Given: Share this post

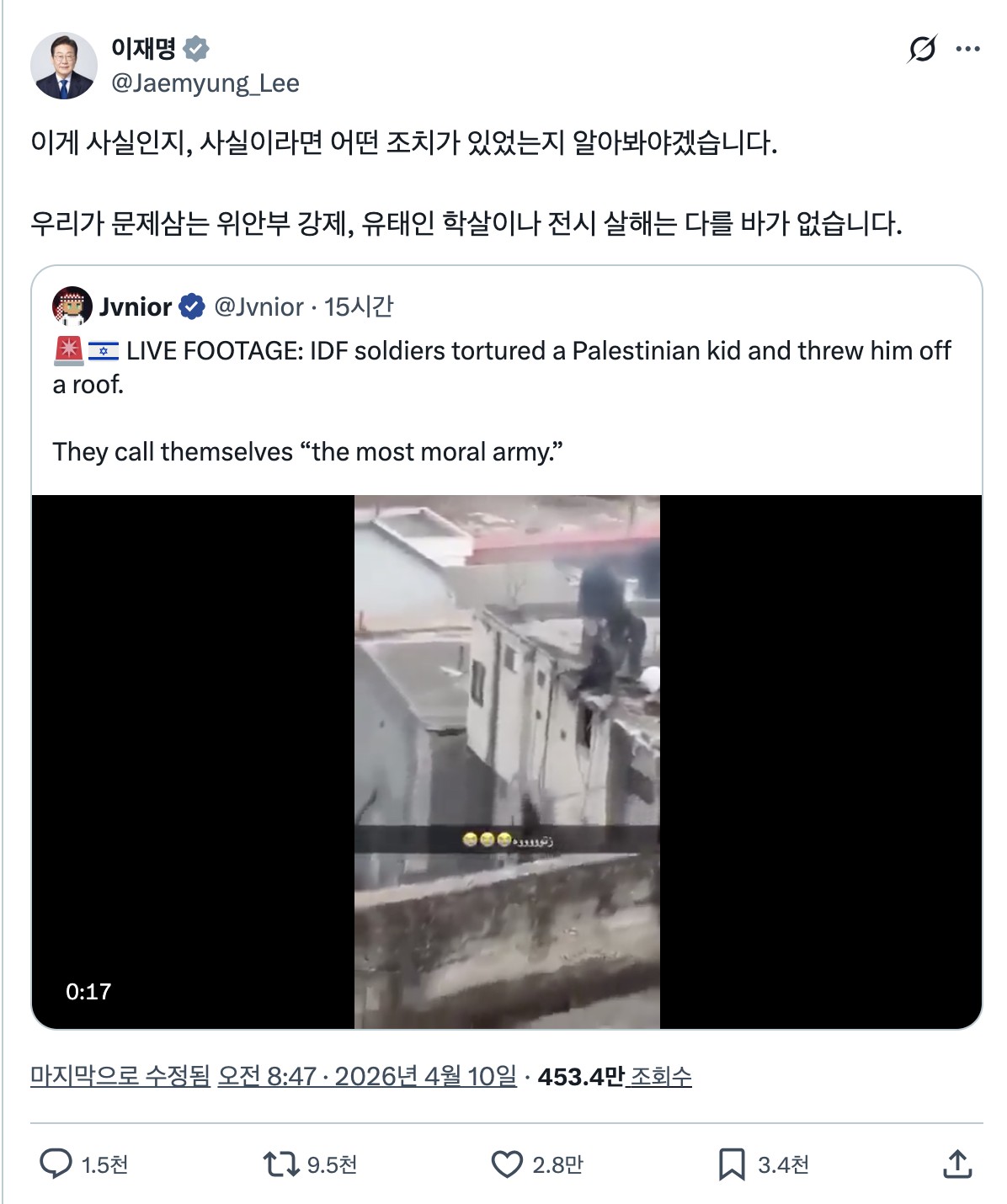Looking at the screenshot, I should pyautogui.click(x=957, y=1164).
